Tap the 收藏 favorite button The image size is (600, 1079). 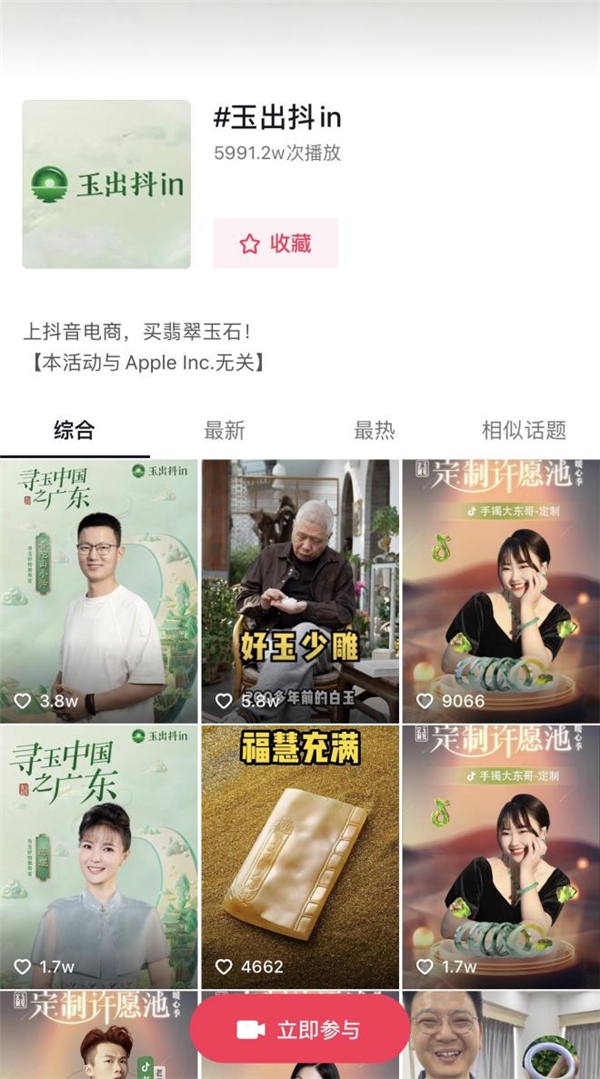[275, 243]
